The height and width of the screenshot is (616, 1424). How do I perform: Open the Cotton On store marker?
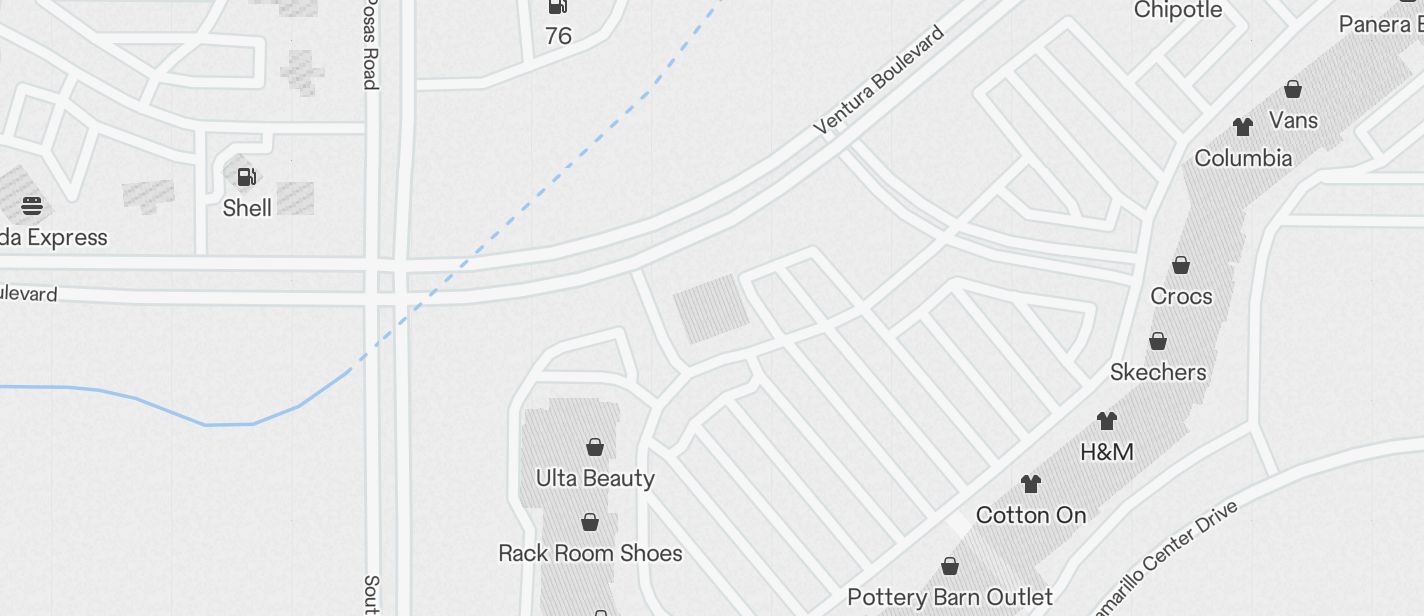tap(1031, 484)
